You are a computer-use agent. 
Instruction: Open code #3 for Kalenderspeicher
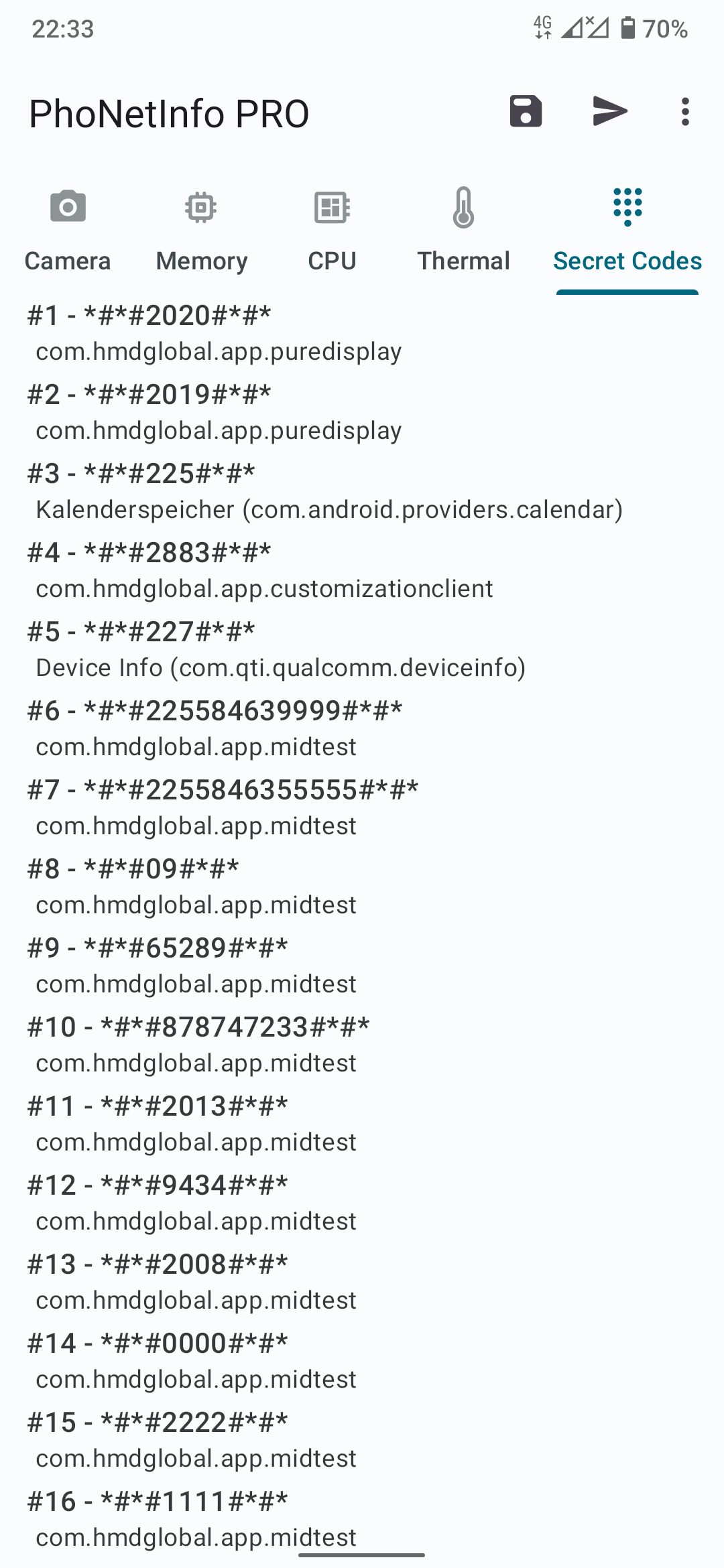362,491
